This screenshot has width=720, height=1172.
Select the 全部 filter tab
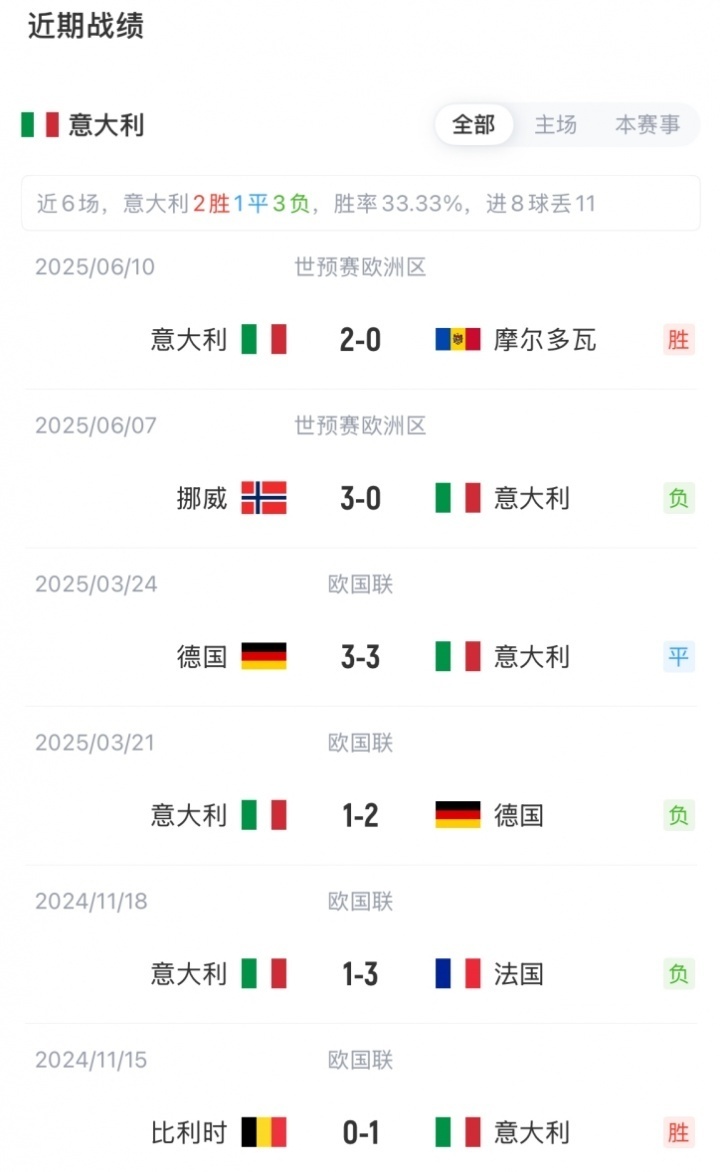(x=473, y=125)
